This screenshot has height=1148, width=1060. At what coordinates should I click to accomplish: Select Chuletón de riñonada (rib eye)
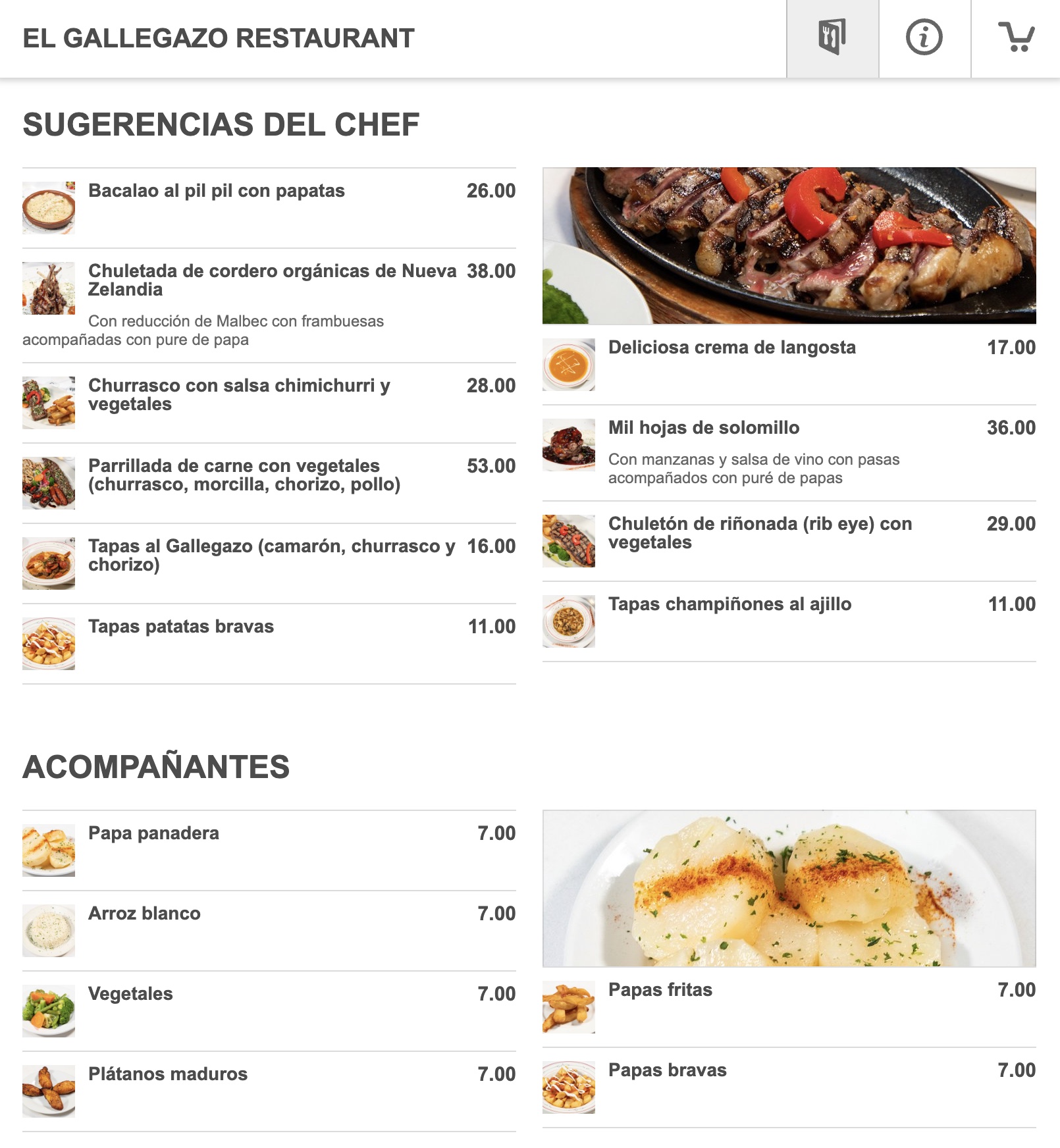click(x=760, y=533)
